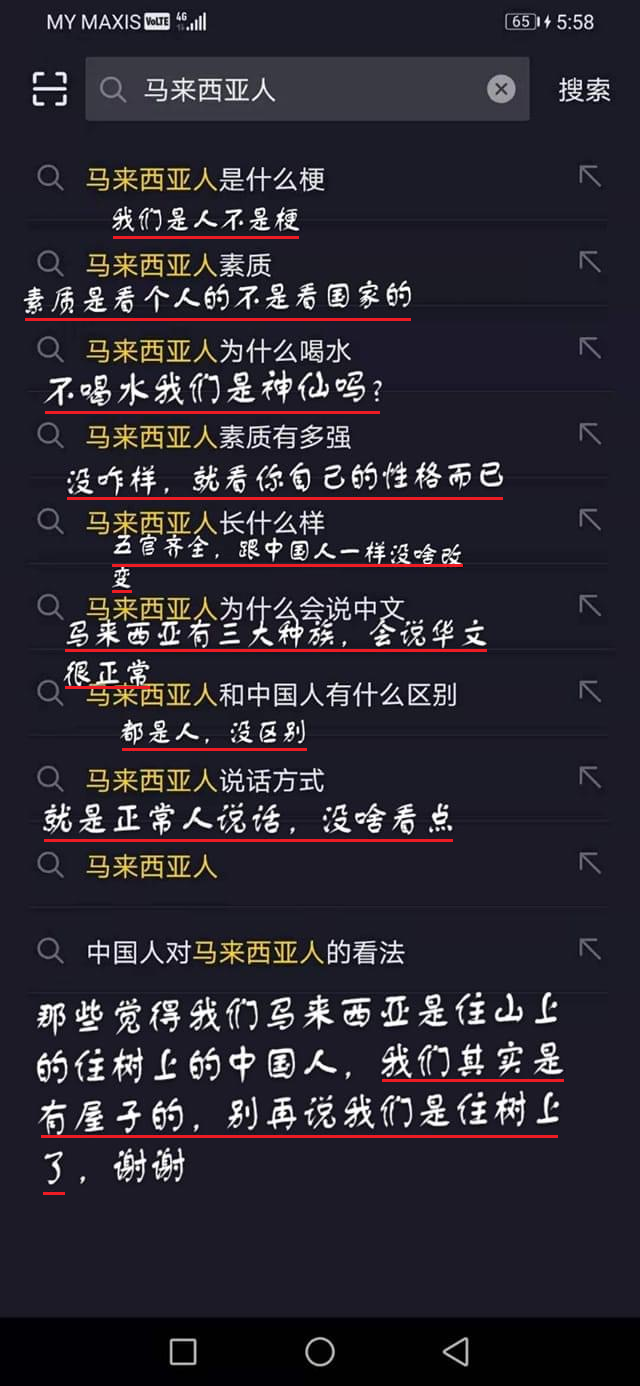This screenshot has height=1386, width=640.
Task: Go back with the system back button
Action: pyautogui.click(x=456, y=1352)
